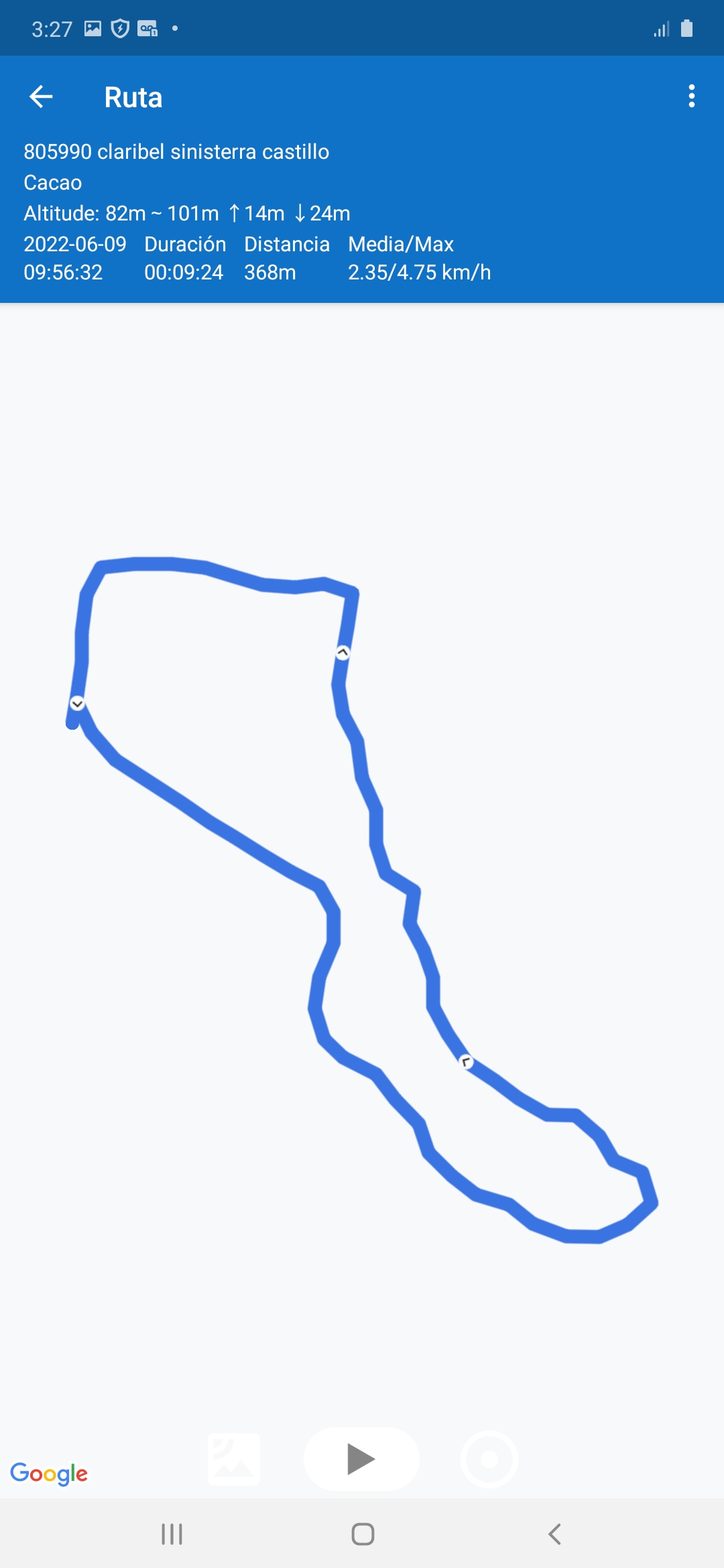
Task: Play the route animation
Action: pyautogui.click(x=361, y=1459)
